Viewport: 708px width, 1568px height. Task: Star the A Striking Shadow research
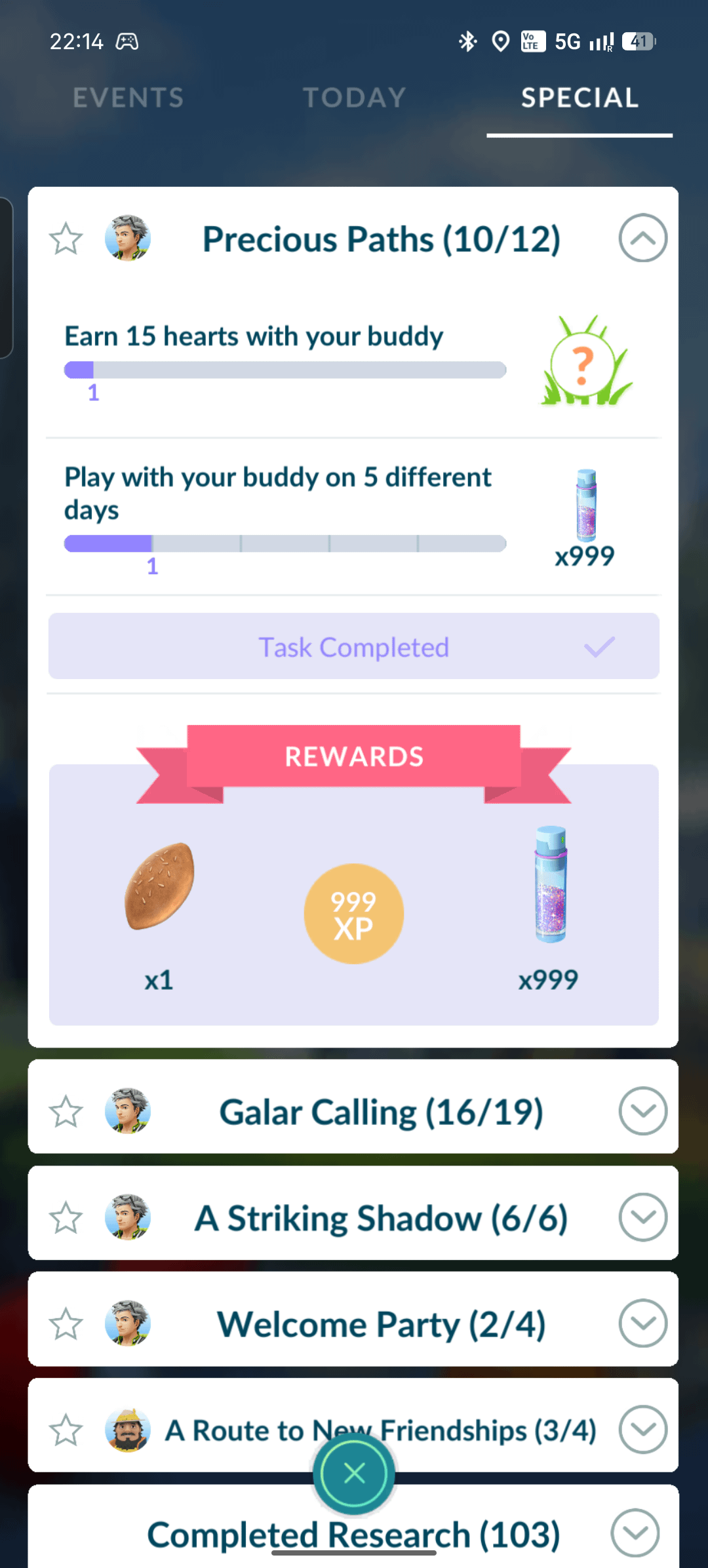pyautogui.click(x=66, y=1218)
